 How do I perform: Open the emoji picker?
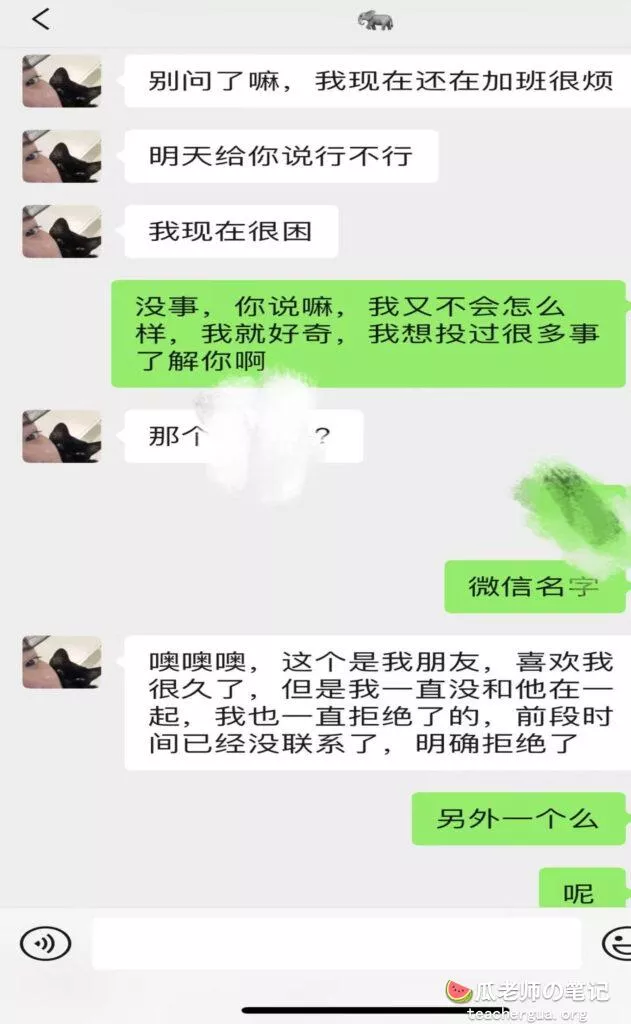tap(616, 943)
